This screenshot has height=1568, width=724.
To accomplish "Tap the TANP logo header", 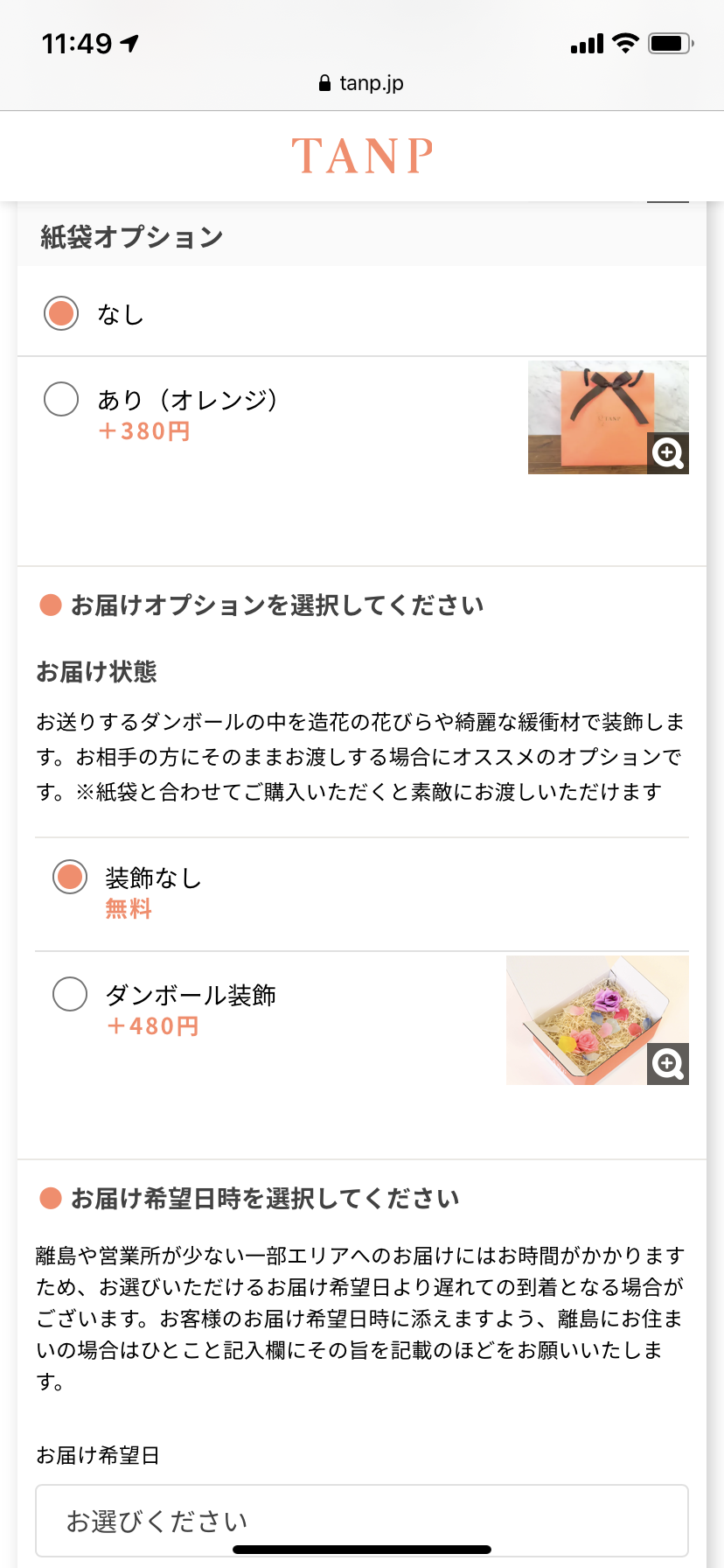I will pyautogui.click(x=362, y=157).
